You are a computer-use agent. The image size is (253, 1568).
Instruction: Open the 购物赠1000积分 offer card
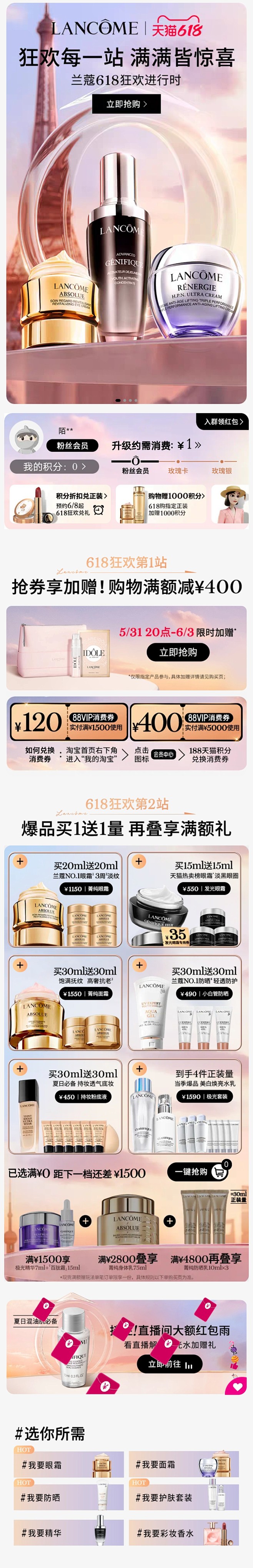161,504
